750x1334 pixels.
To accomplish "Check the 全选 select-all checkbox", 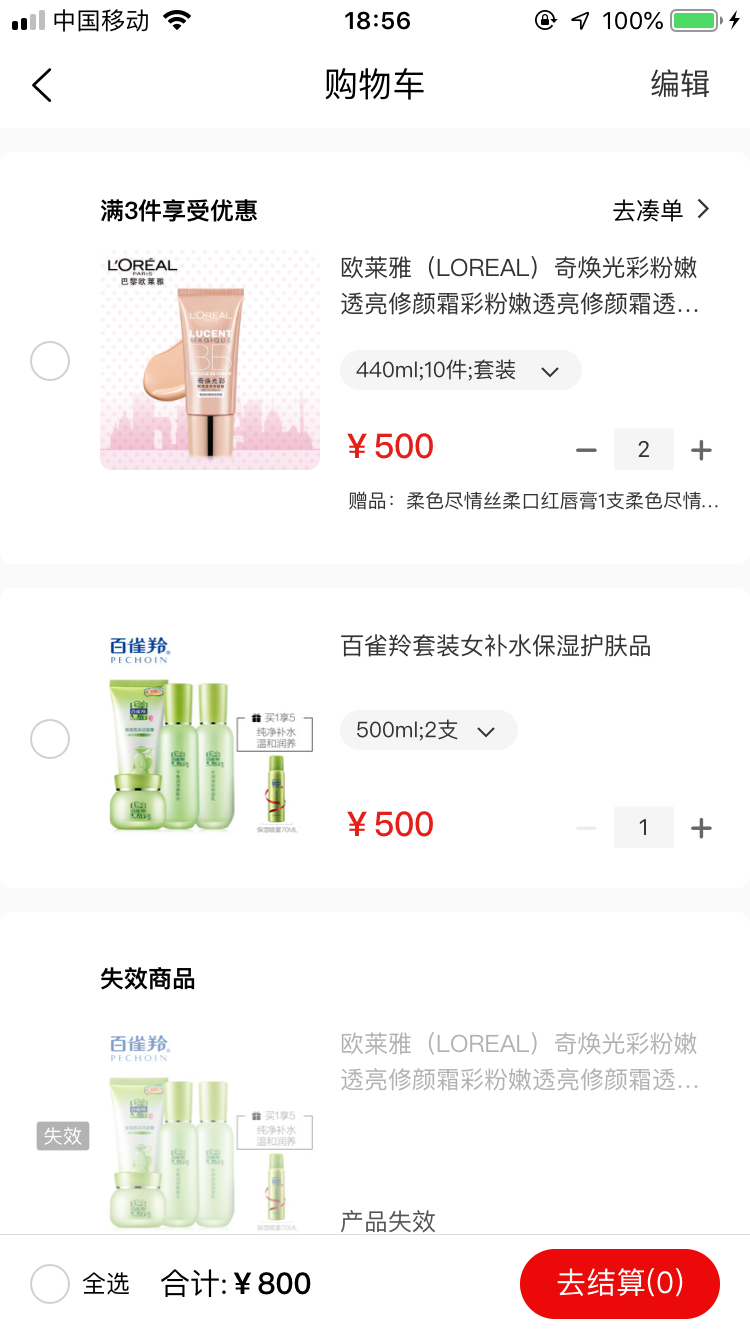I will tap(50, 1284).
